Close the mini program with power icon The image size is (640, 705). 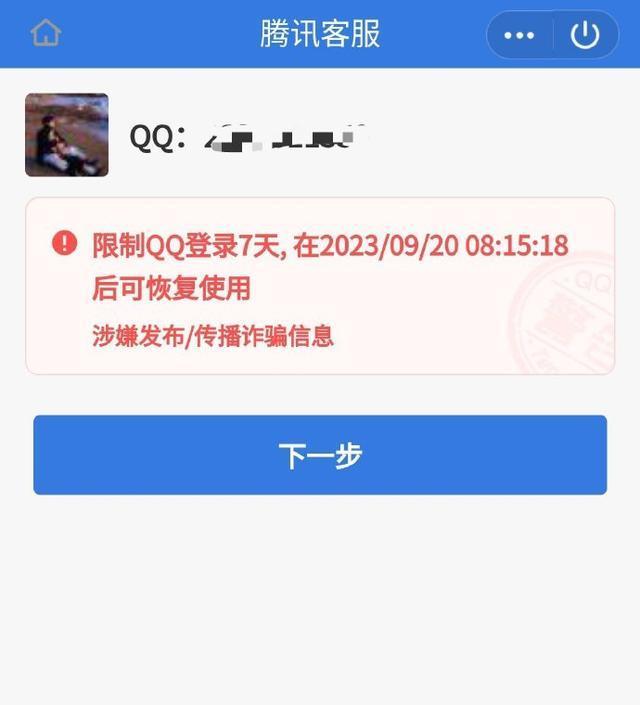(585, 36)
